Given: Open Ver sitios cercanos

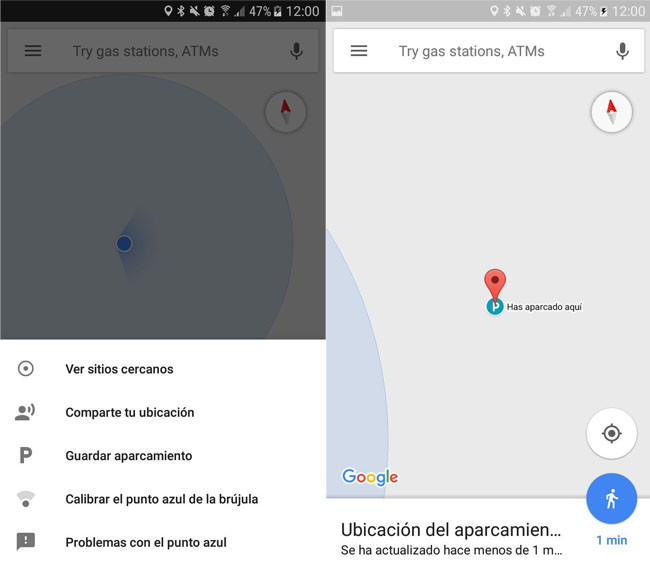Looking at the screenshot, I should tap(119, 369).
